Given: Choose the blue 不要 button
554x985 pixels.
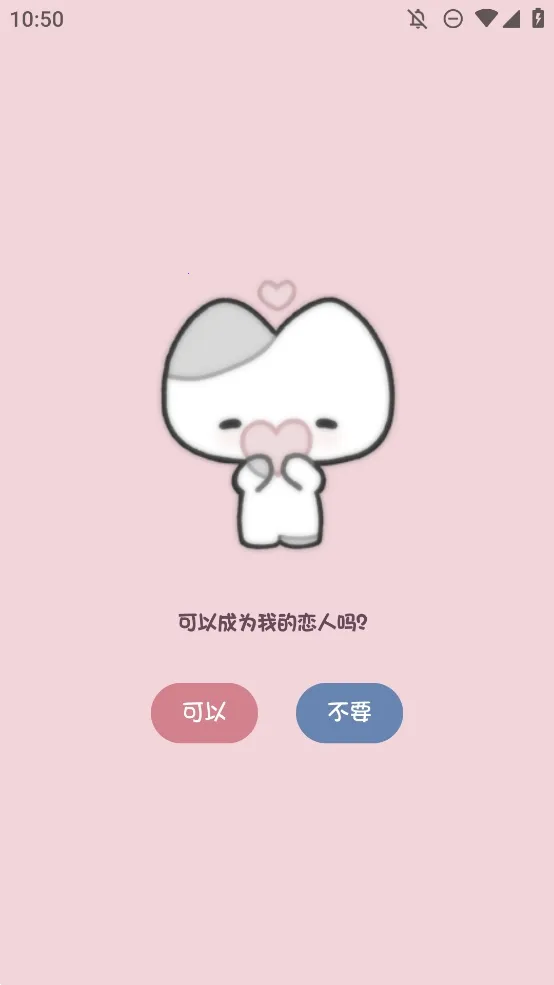Looking at the screenshot, I should [349, 713].
